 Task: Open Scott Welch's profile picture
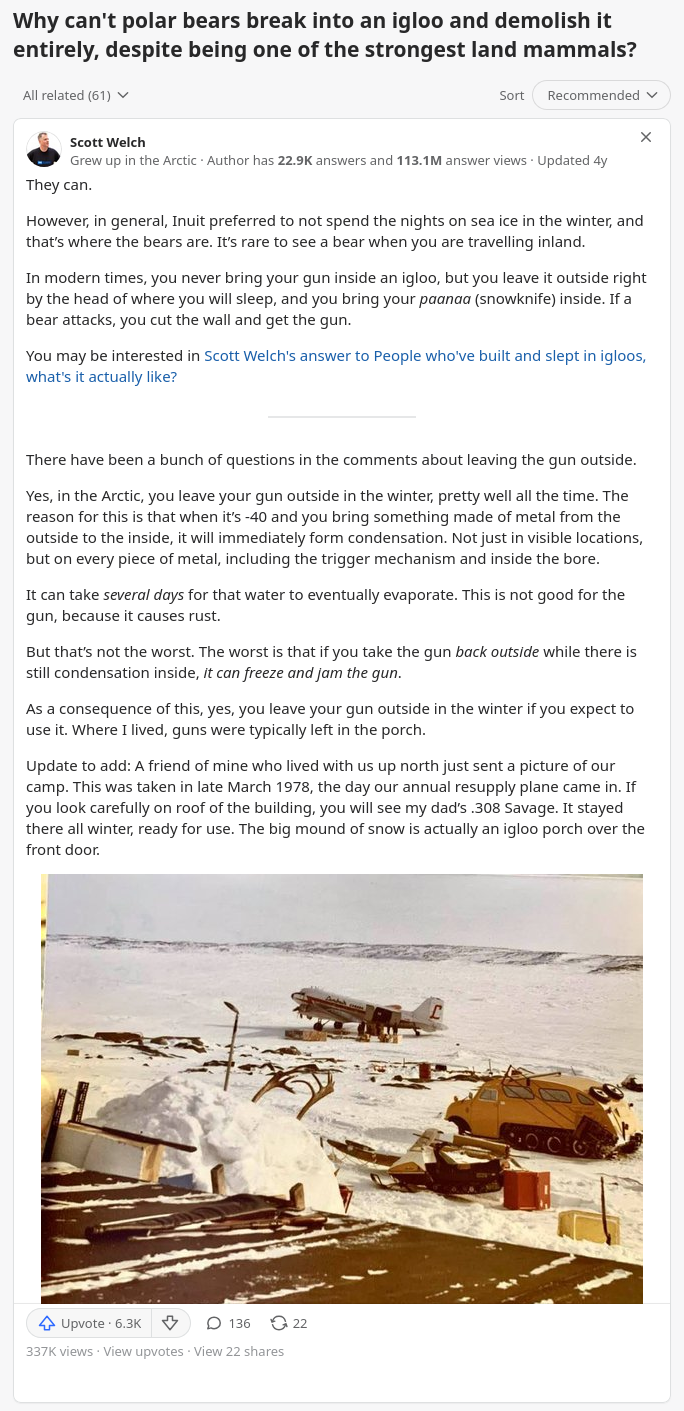pyautogui.click(x=44, y=149)
